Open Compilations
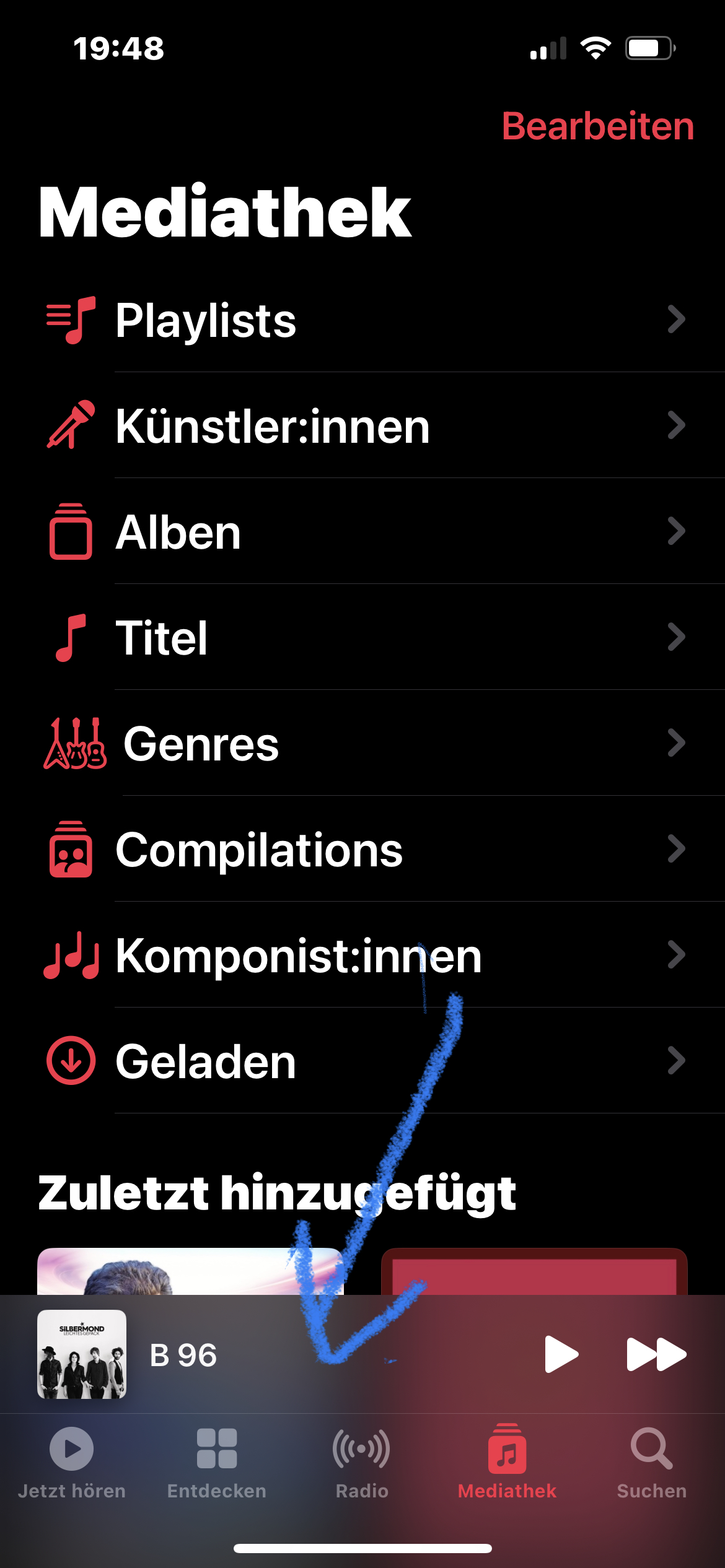 [362, 850]
